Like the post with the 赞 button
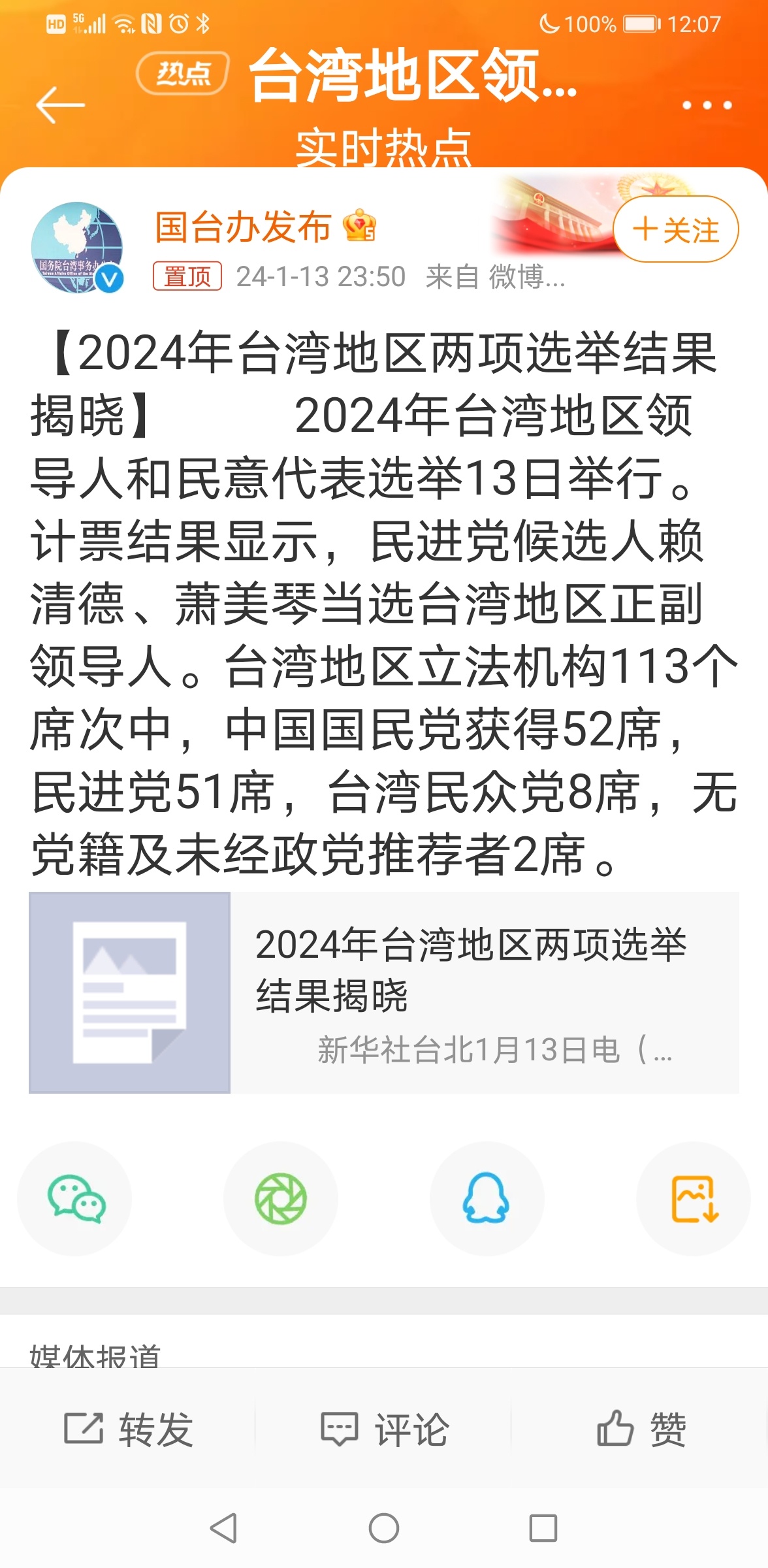 click(x=640, y=1429)
